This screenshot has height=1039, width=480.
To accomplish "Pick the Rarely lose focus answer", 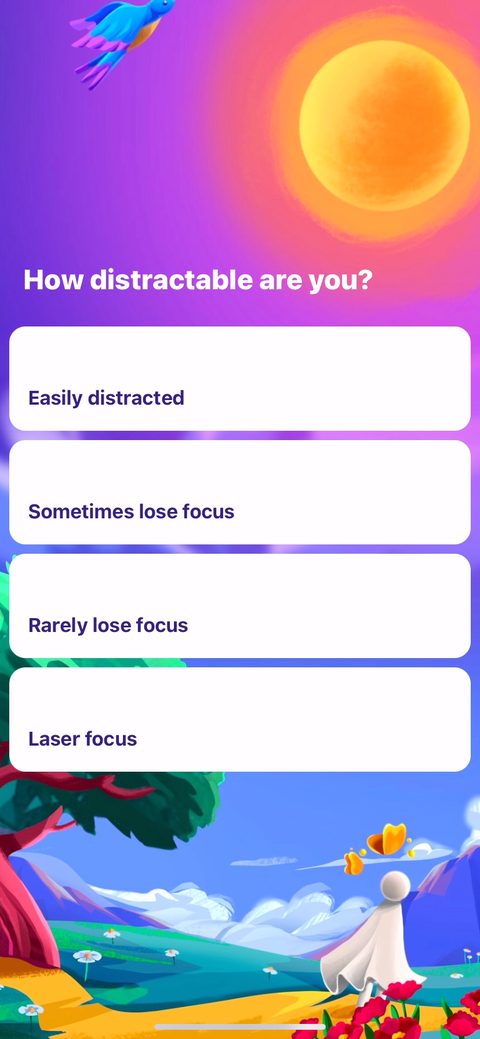I will (x=240, y=606).
